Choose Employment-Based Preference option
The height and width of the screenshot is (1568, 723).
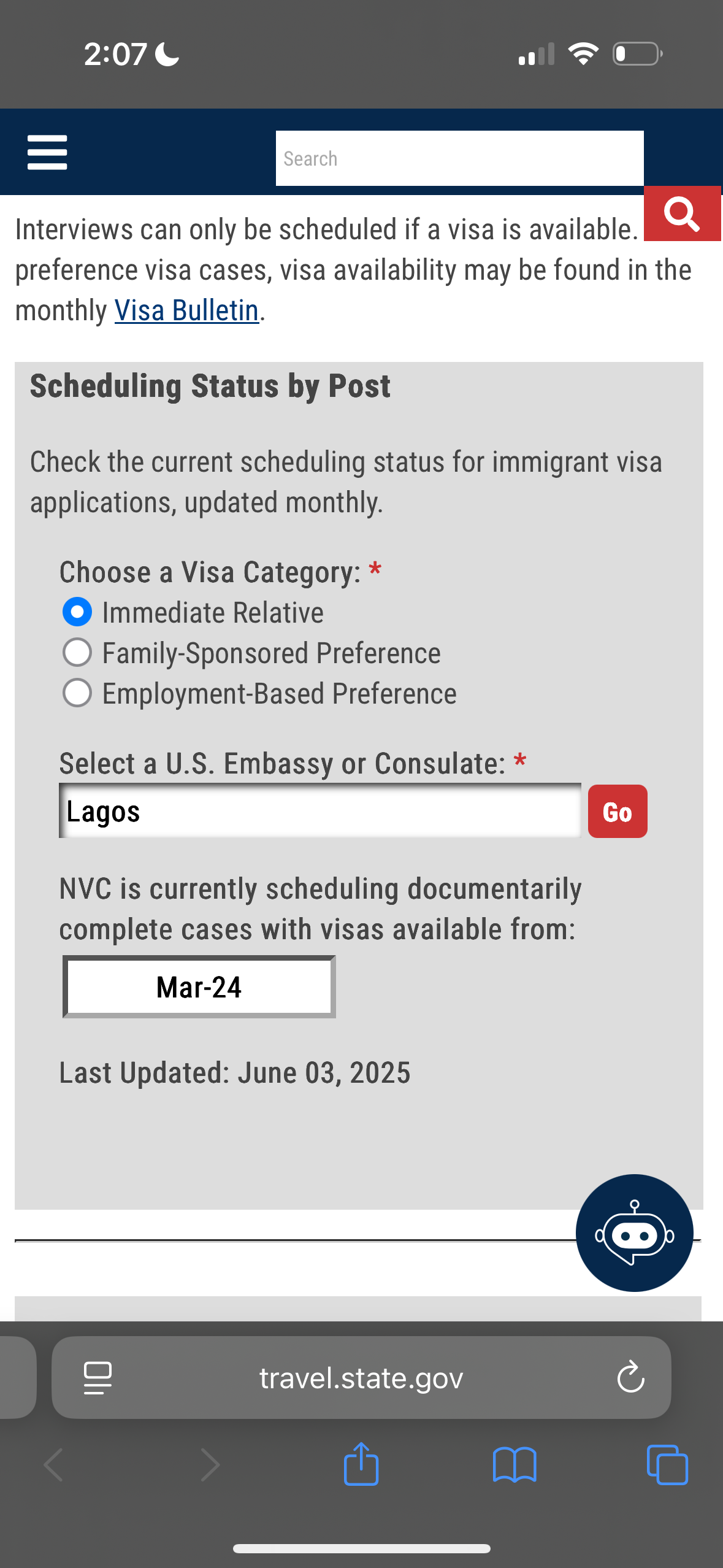(x=77, y=693)
